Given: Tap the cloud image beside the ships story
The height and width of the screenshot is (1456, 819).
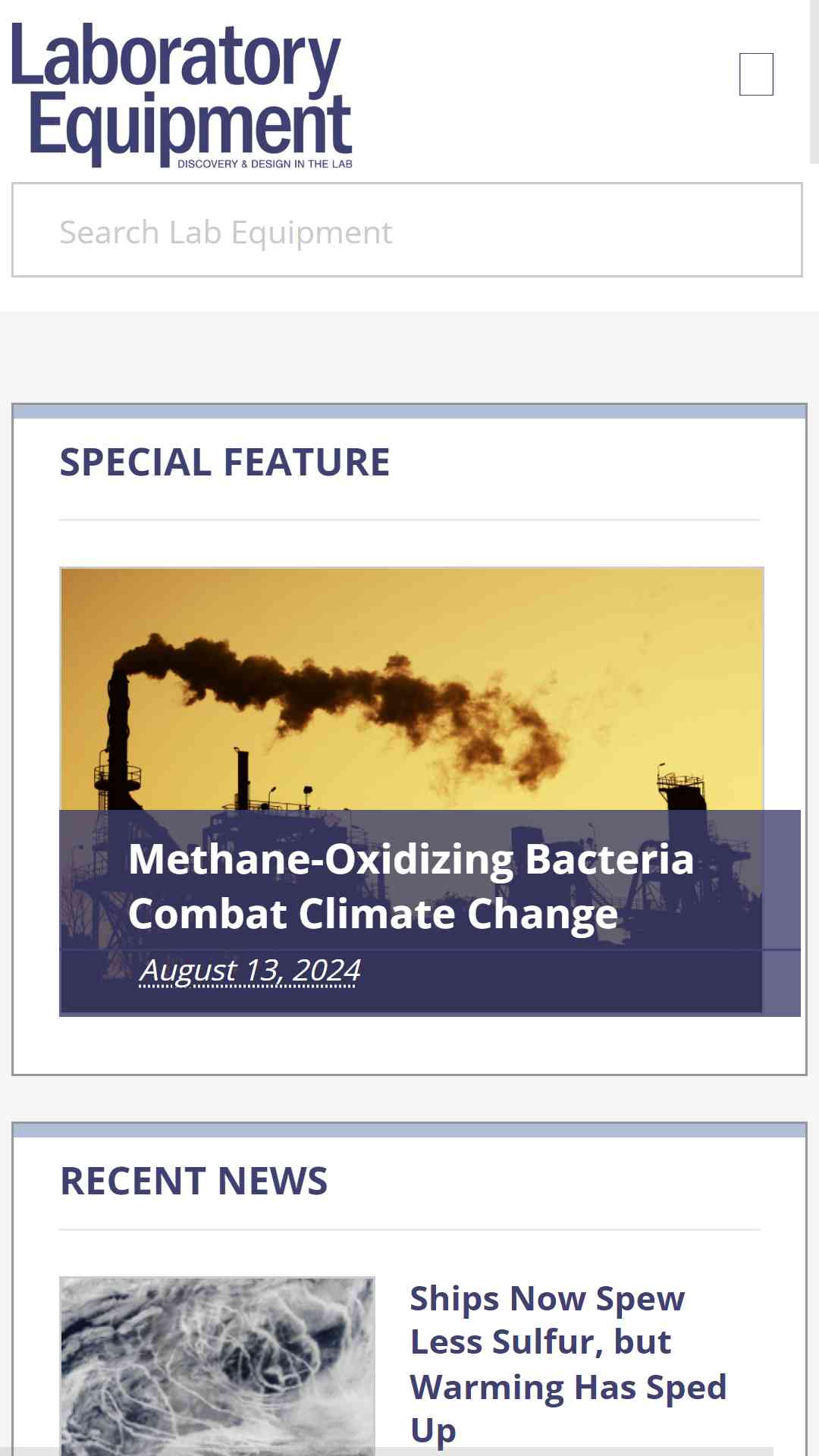Looking at the screenshot, I should point(217,1366).
